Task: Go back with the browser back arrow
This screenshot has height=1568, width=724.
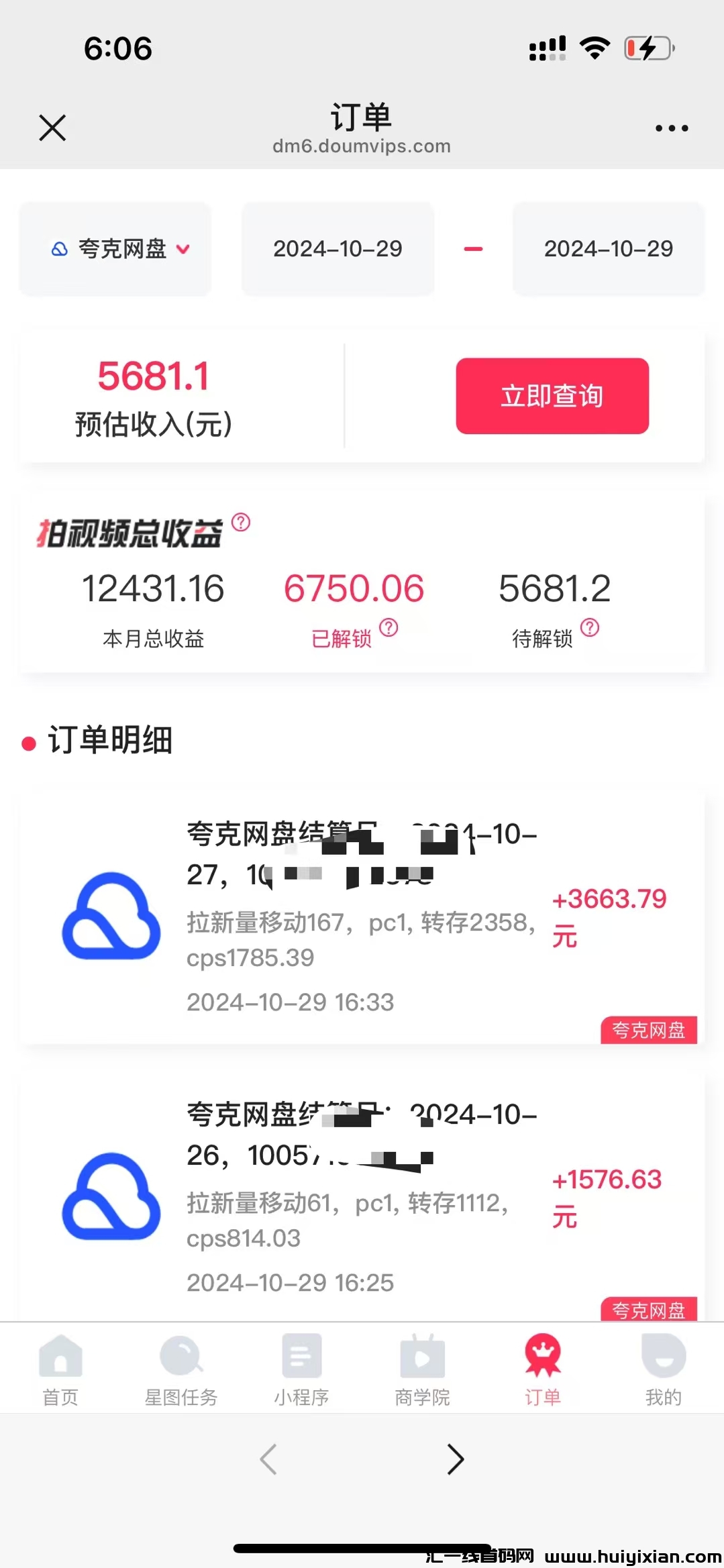Action: [x=268, y=1459]
